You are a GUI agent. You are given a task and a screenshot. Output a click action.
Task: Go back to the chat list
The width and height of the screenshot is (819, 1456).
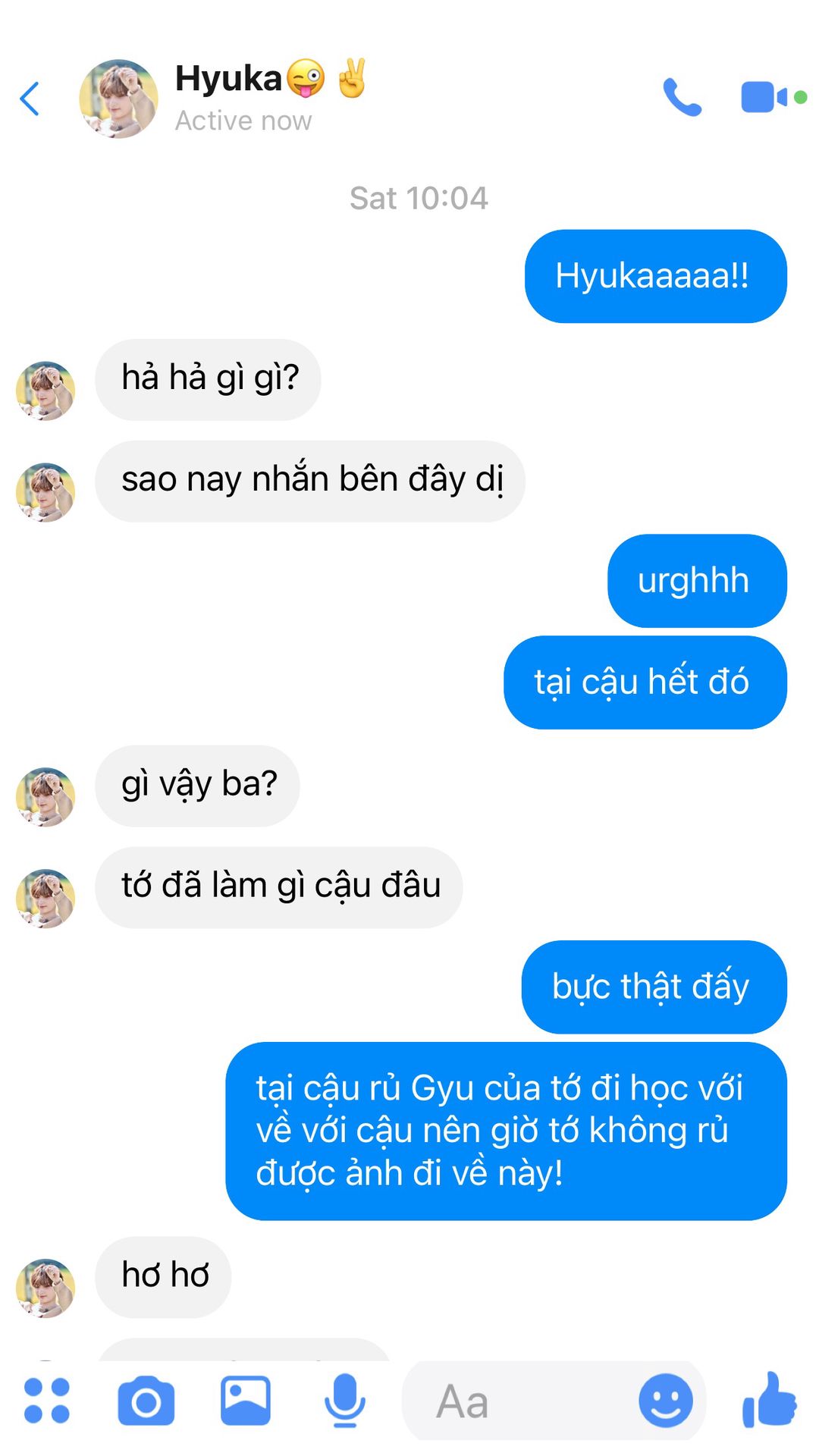[x=30, y=99]
